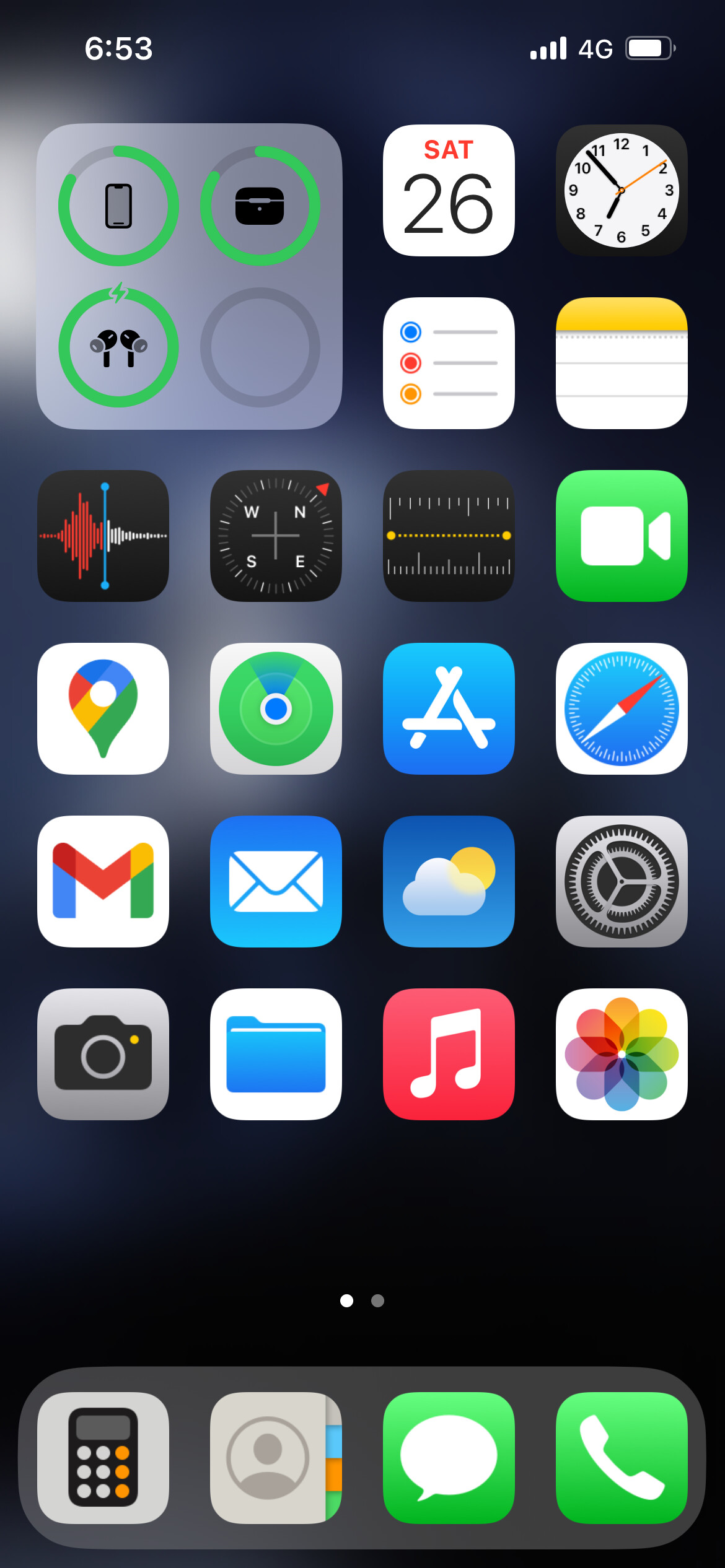Open Messages from the dock
The height and width of the screenshot is (1568, 725).
[449, 1458]
